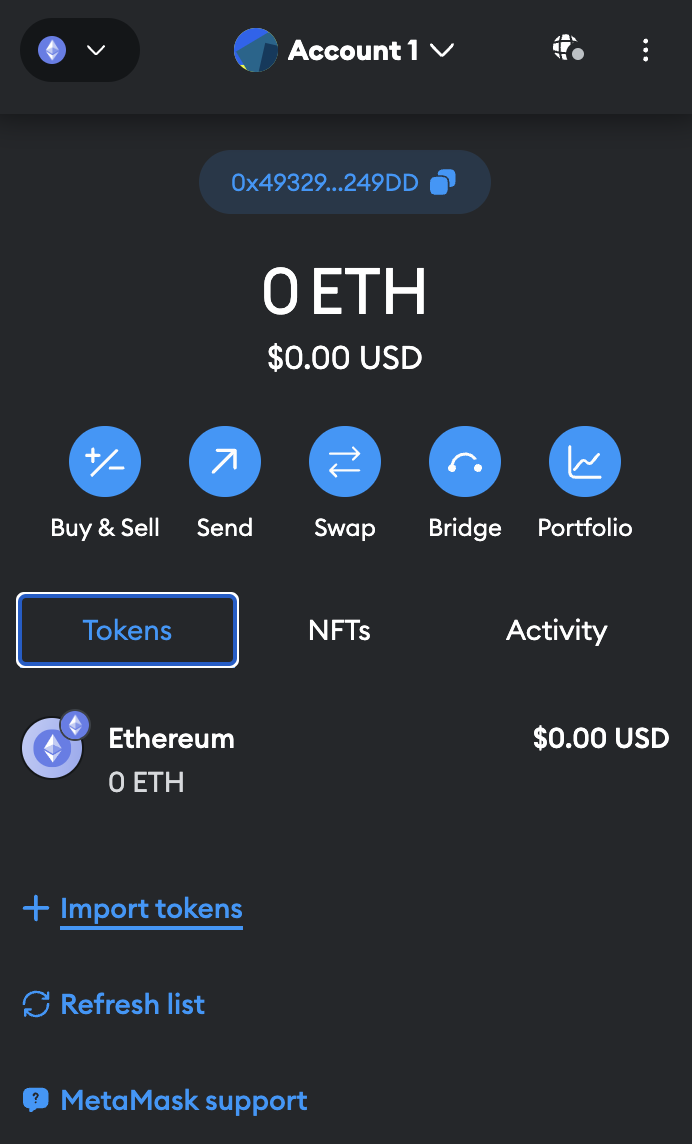Switch to the Activity tab
This screenshot has height=1144, width=692.
(557, 630)
